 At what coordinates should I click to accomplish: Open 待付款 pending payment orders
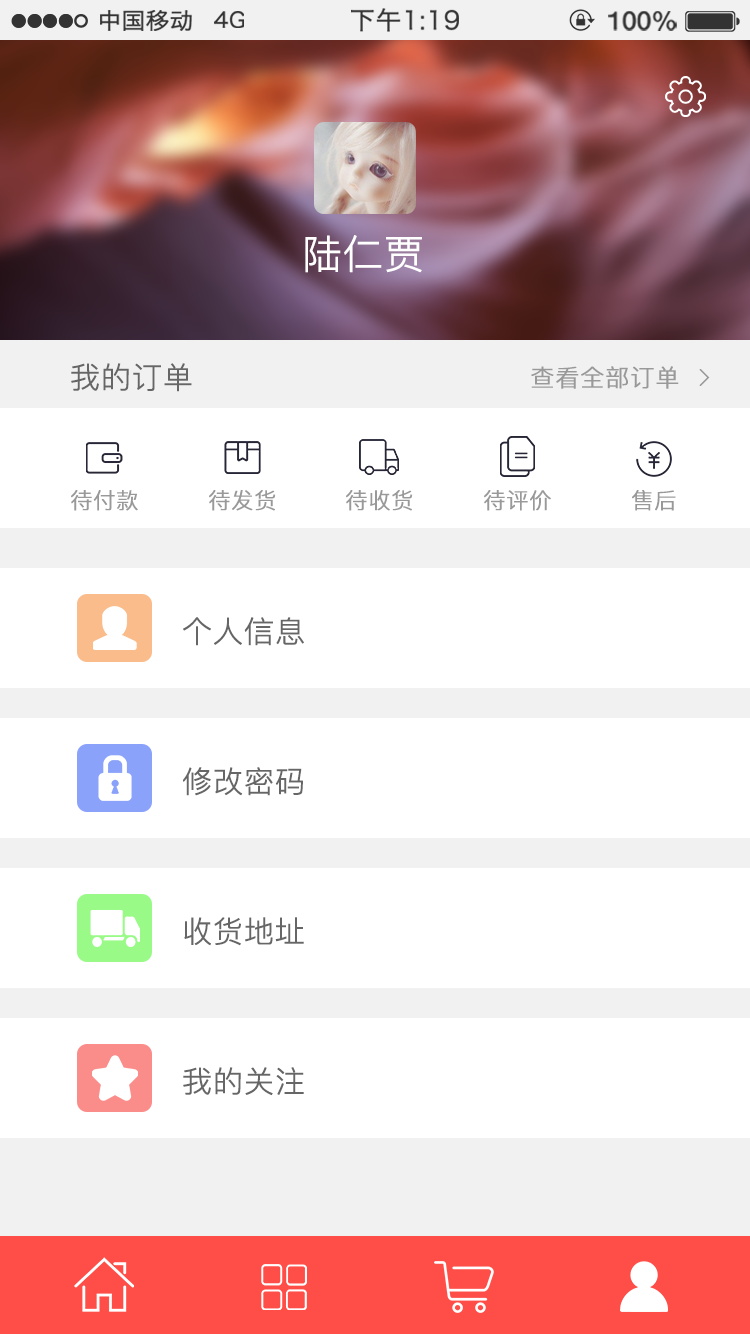click(x=104, y=475)
